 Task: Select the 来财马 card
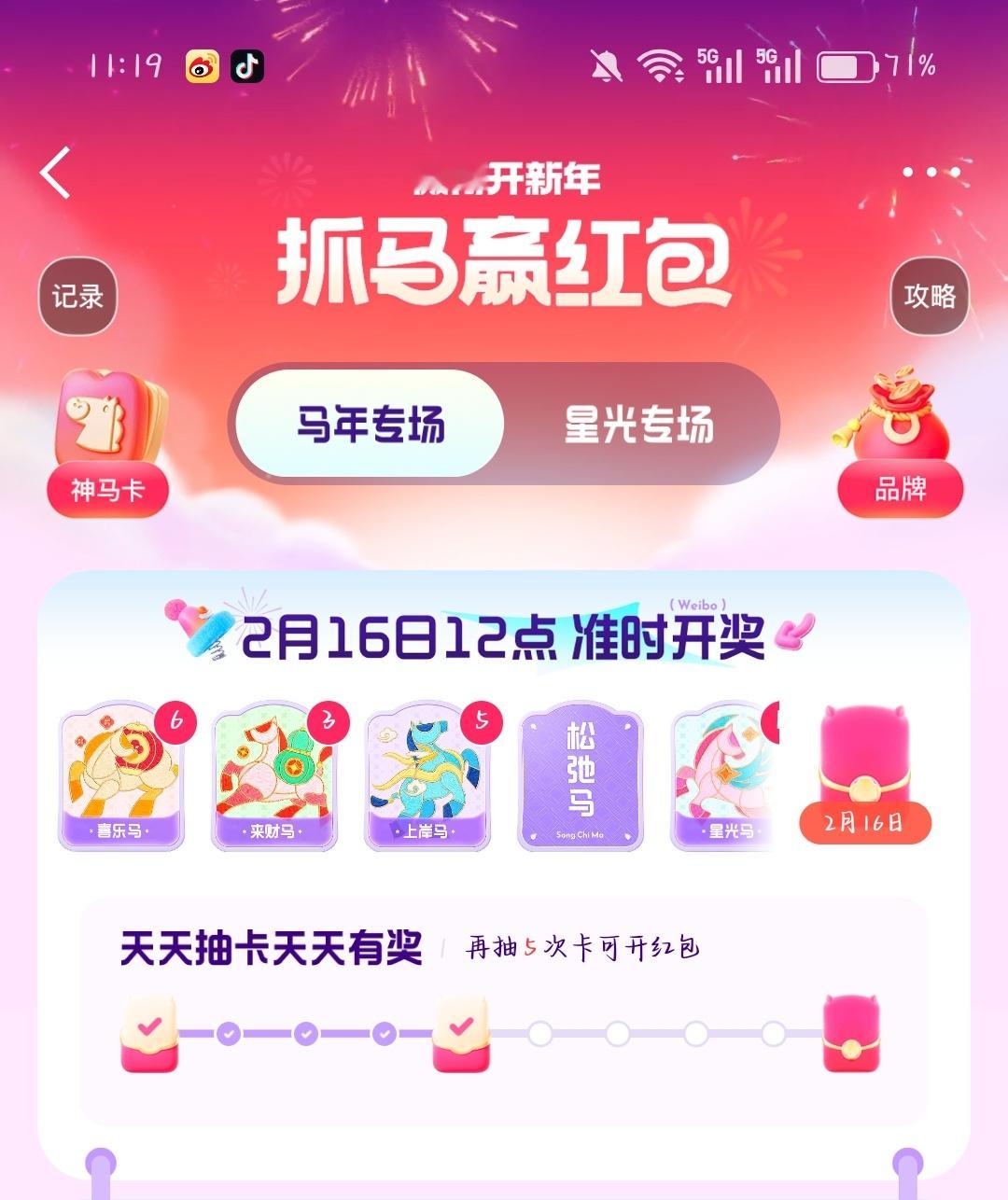tap(274, 779)
